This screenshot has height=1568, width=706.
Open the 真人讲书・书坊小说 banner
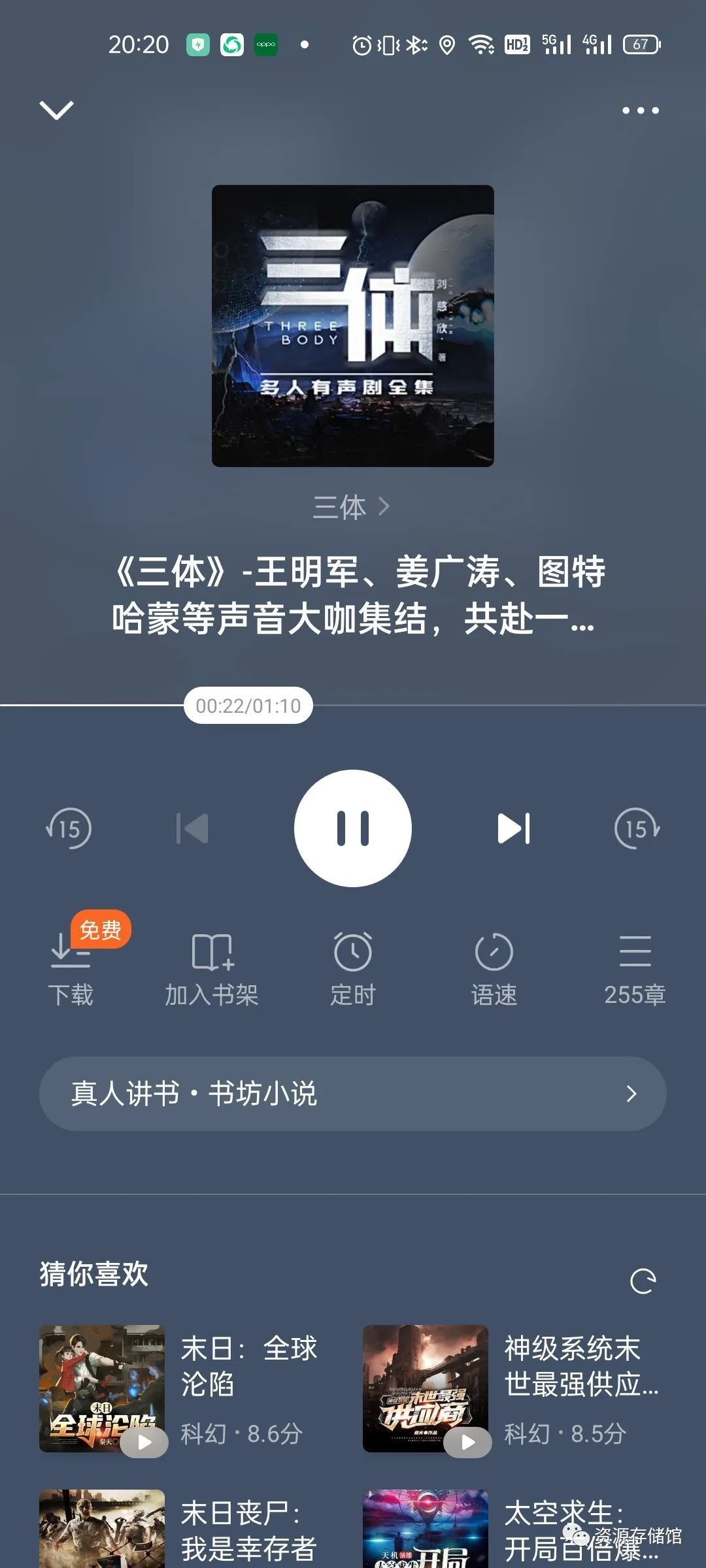click(x=353, y=1094)
